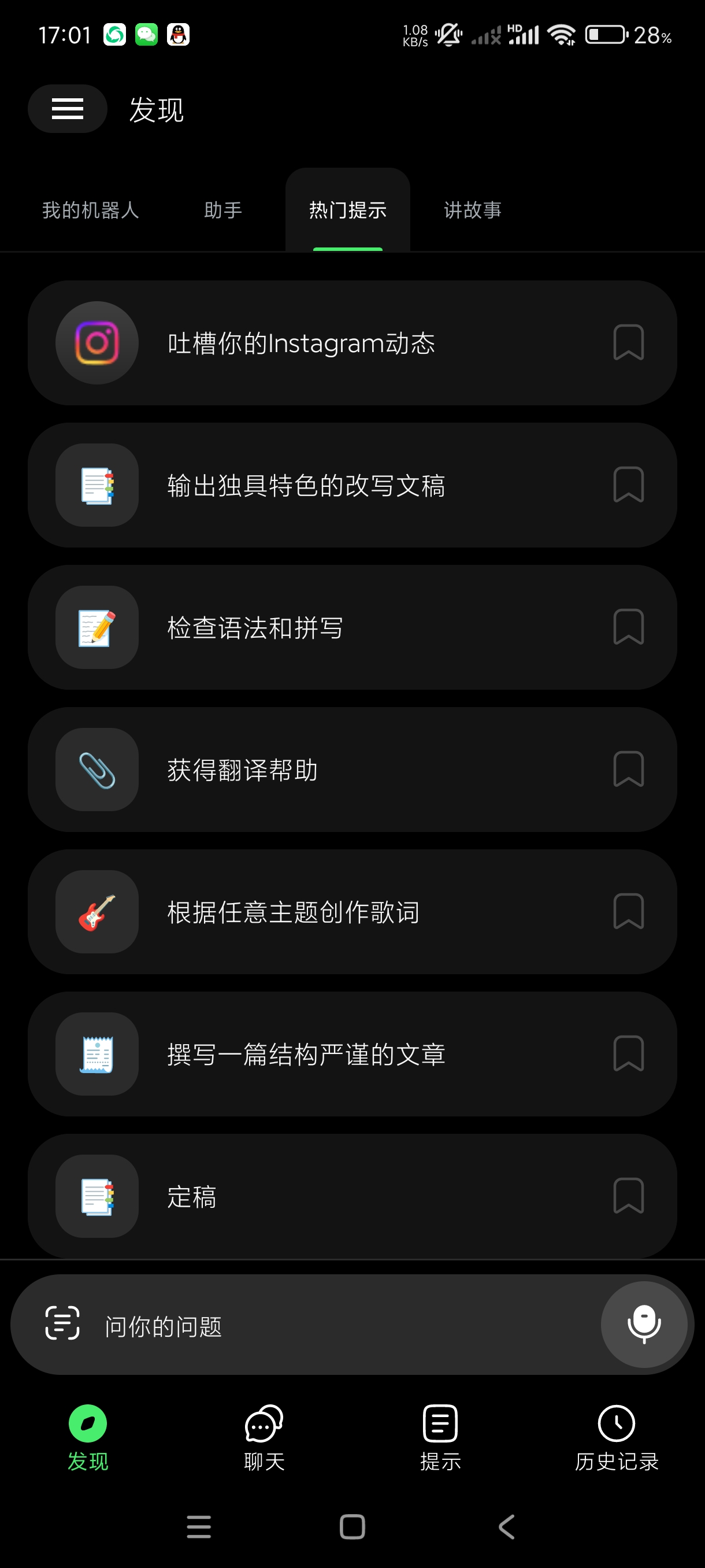Image resolution: width=705 pixels, height=1568 pixels.
Task: Select the 热门提示 tab
Action: pyautogui.click(x=347, y=210)
